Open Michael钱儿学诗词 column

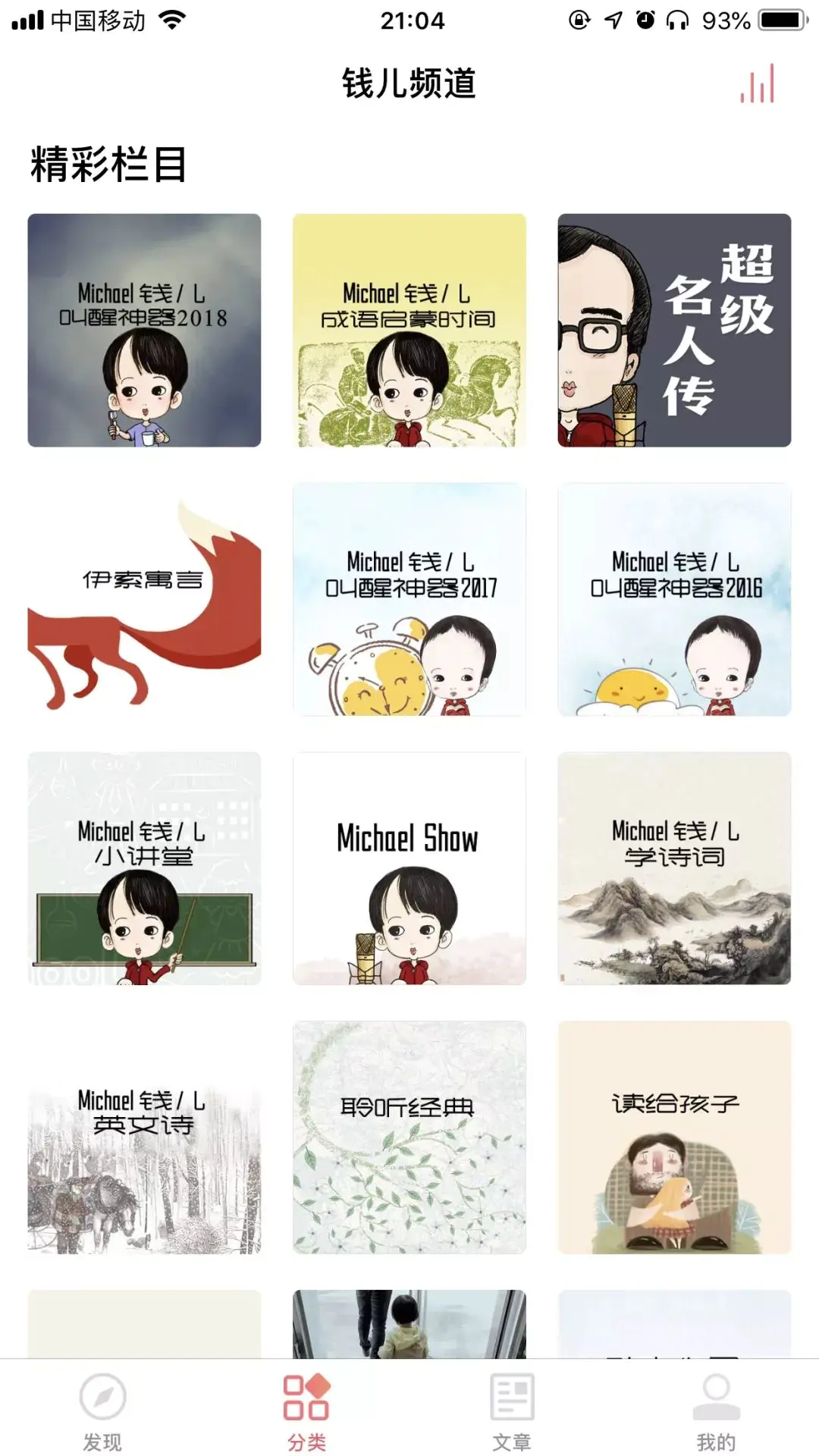[x=674, y=868]
